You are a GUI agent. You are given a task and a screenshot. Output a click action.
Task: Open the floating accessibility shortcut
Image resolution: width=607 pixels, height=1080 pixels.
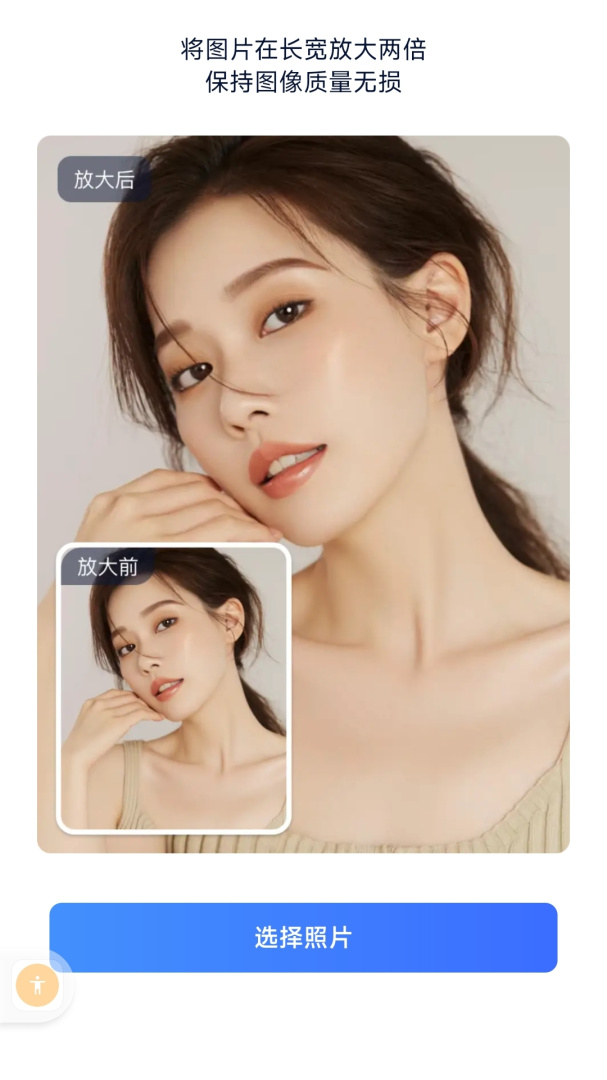(38, 985)
